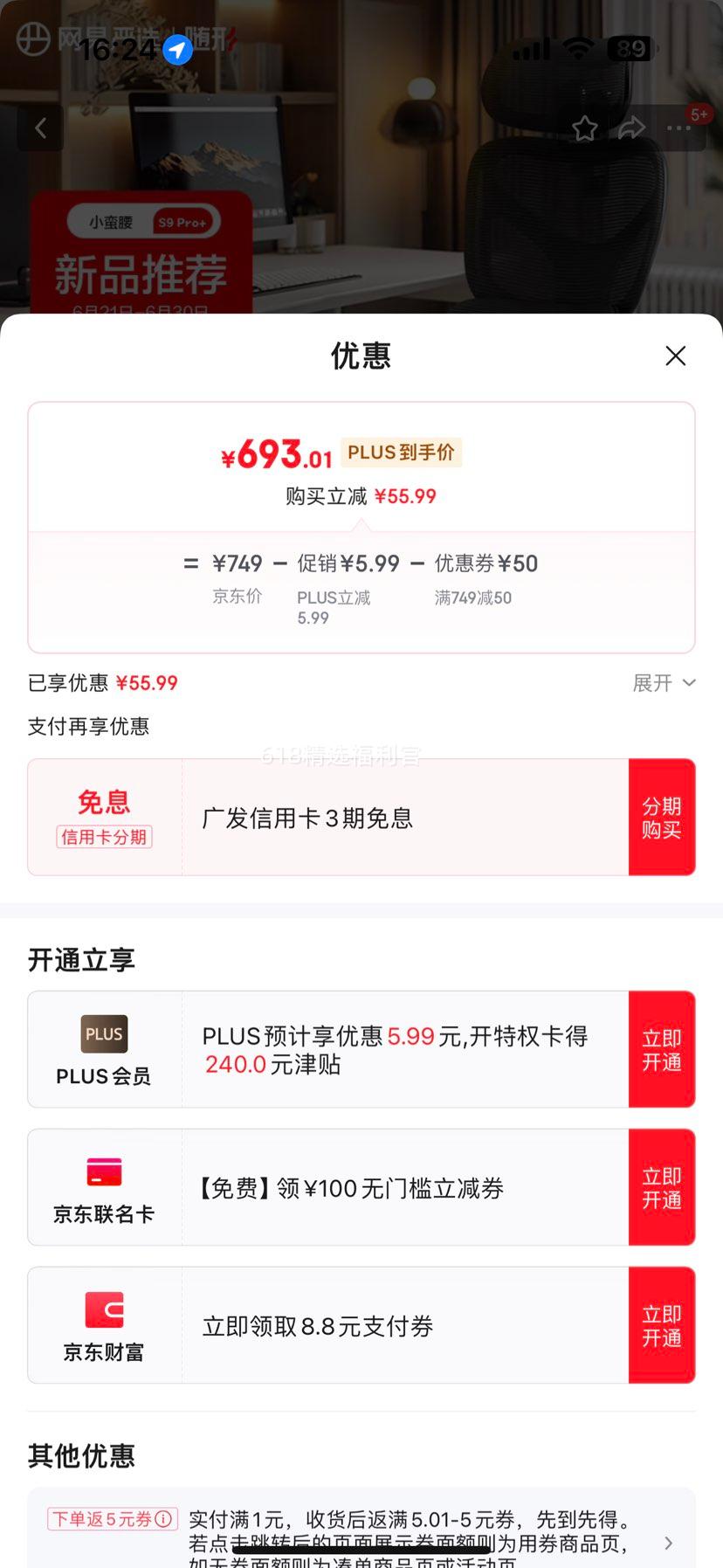Expand the 已享优惠 details with 展开
The width and height of the screenshot is (723, 1568).
click(x=664, y=683)
